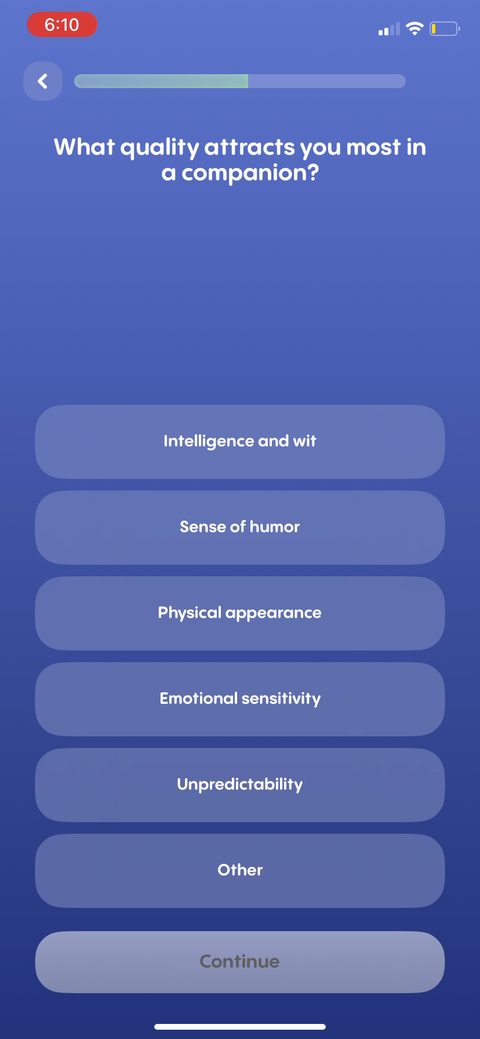Choose Sense of humor option

tap(240, 527)
